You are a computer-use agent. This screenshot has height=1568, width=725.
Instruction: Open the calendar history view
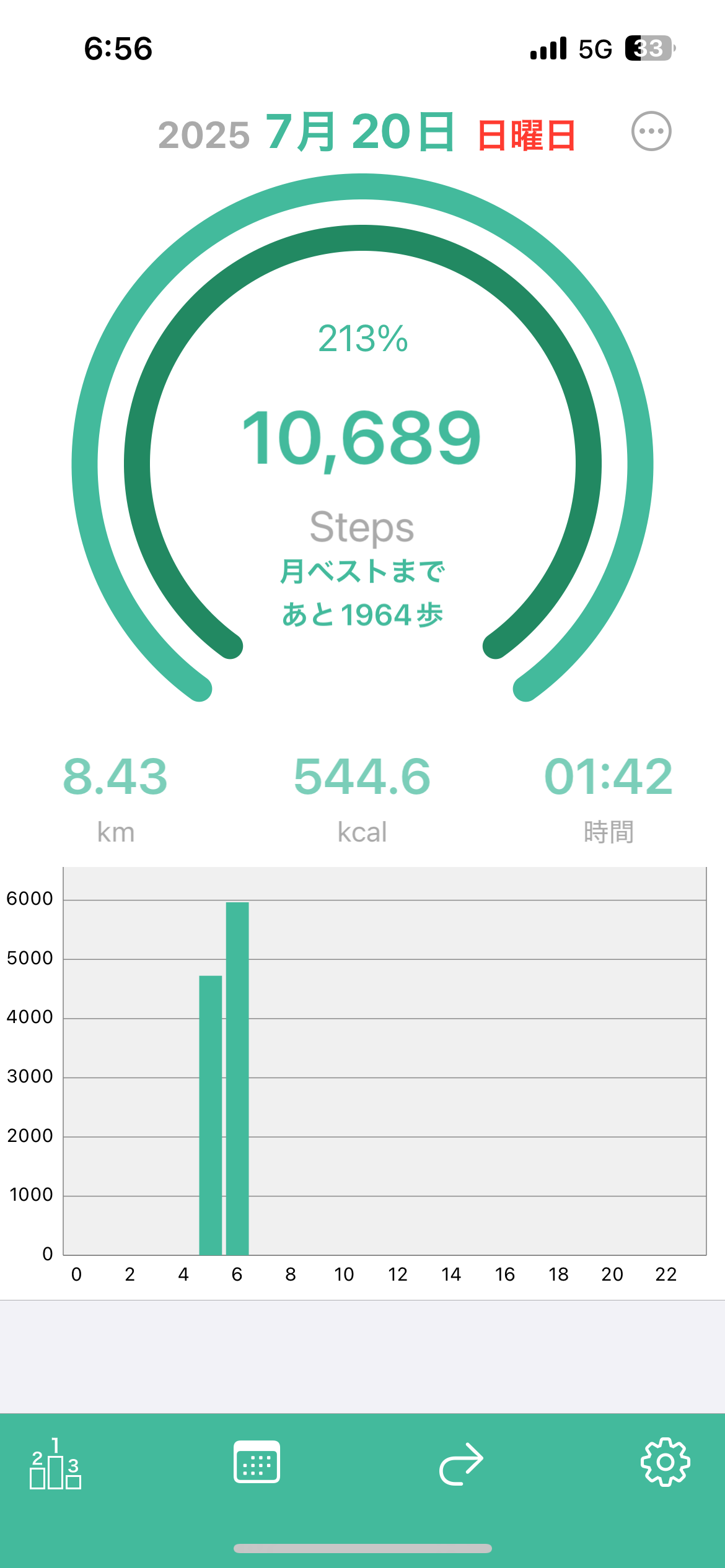257,1462
